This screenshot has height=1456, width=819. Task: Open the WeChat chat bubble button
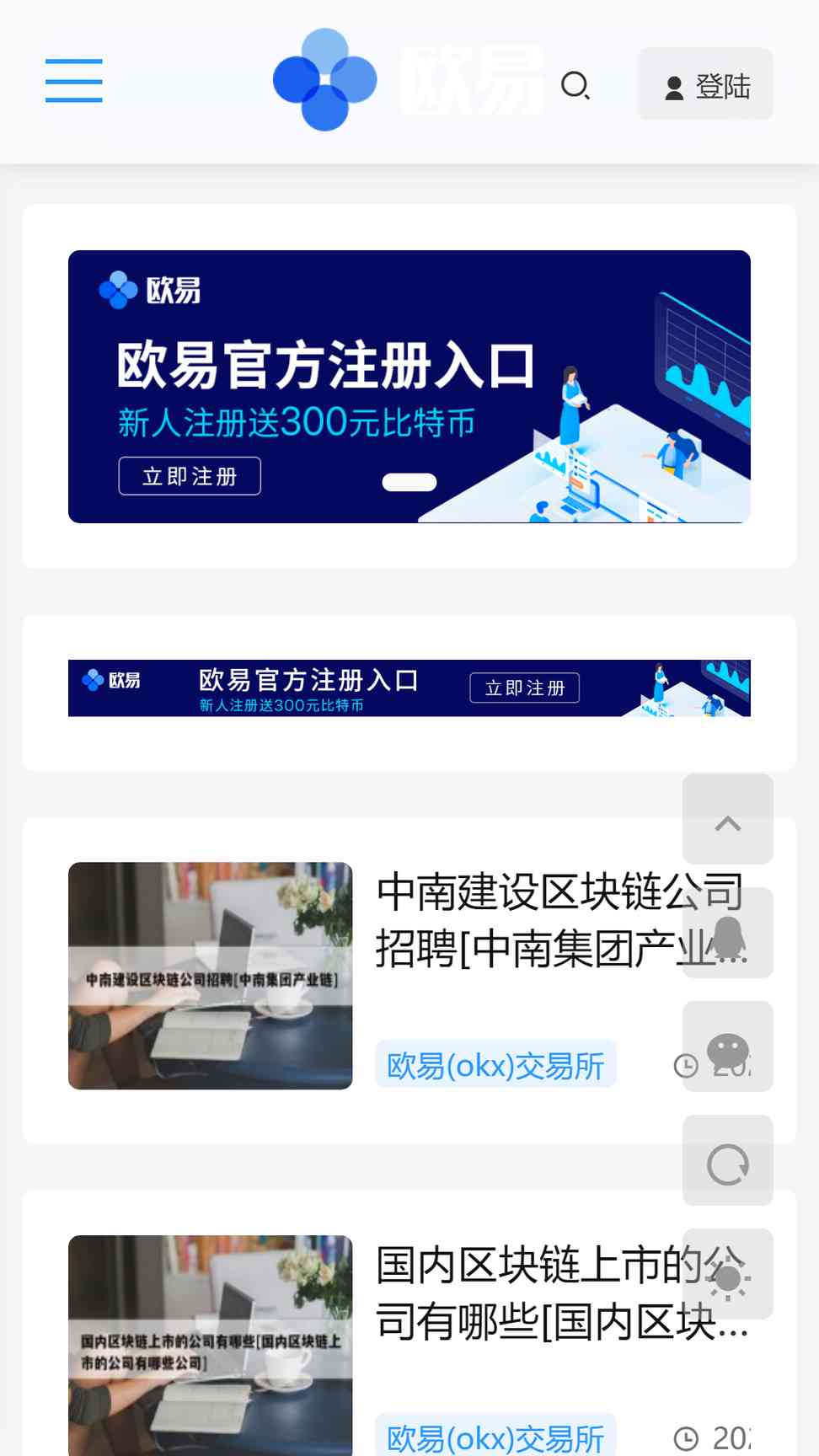click(x=728, y=1046)
